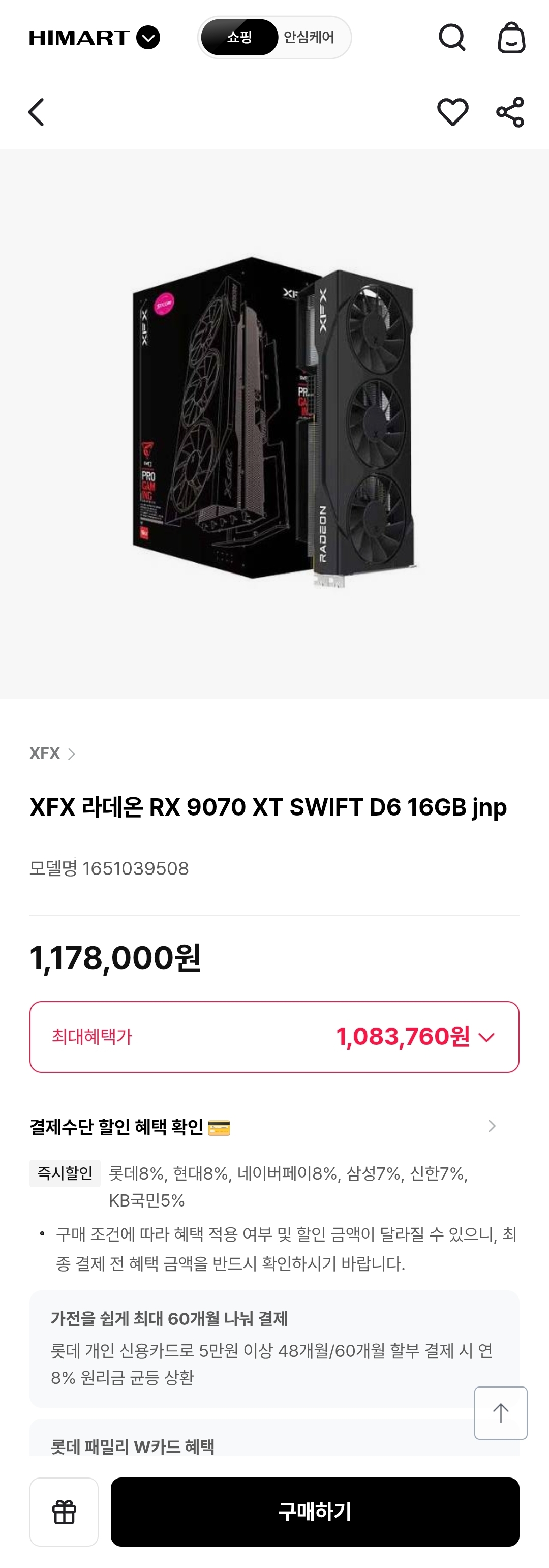This screenshot has height=1568, width=549.
Task: Open the shopping bag
Action: (x=512, y=38)
